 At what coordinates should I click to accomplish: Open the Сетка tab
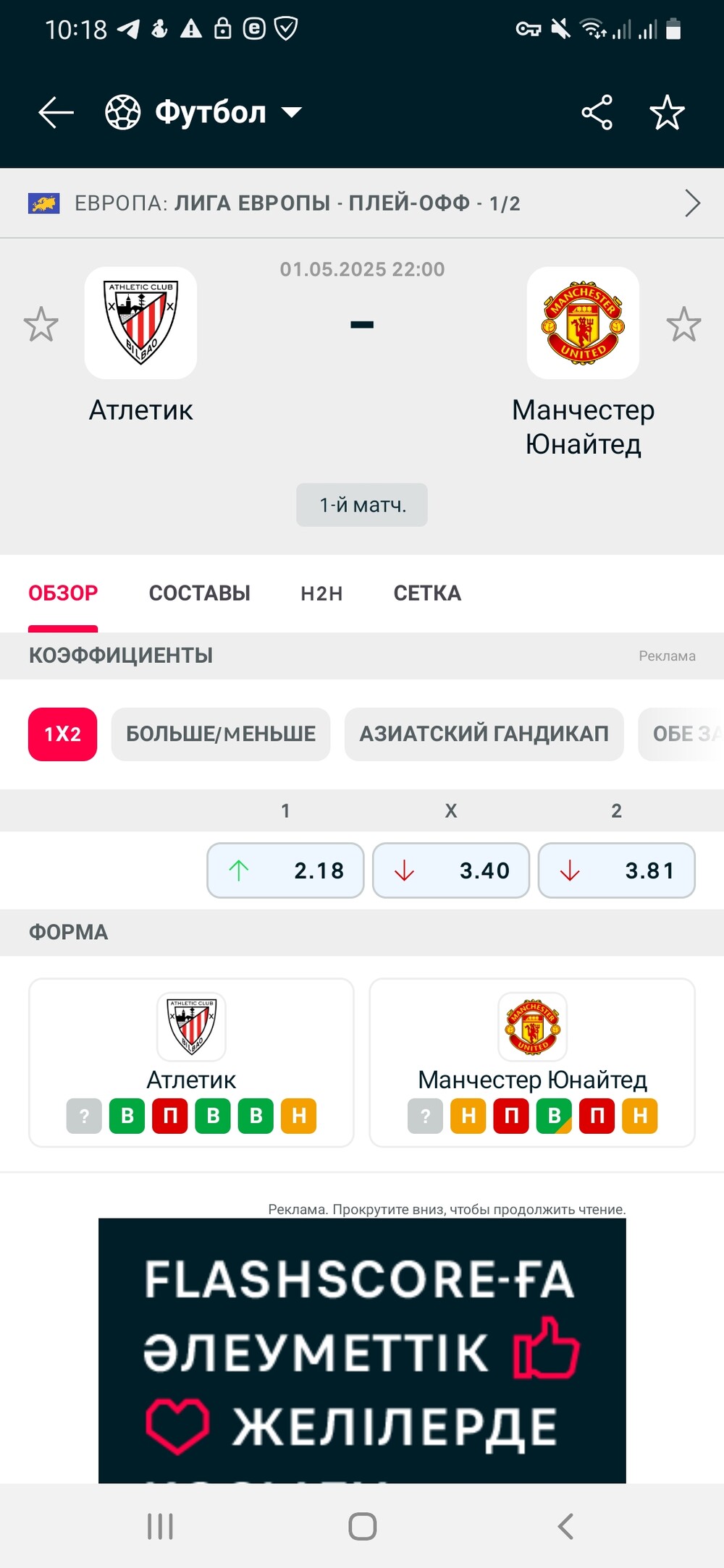[427, 593]
